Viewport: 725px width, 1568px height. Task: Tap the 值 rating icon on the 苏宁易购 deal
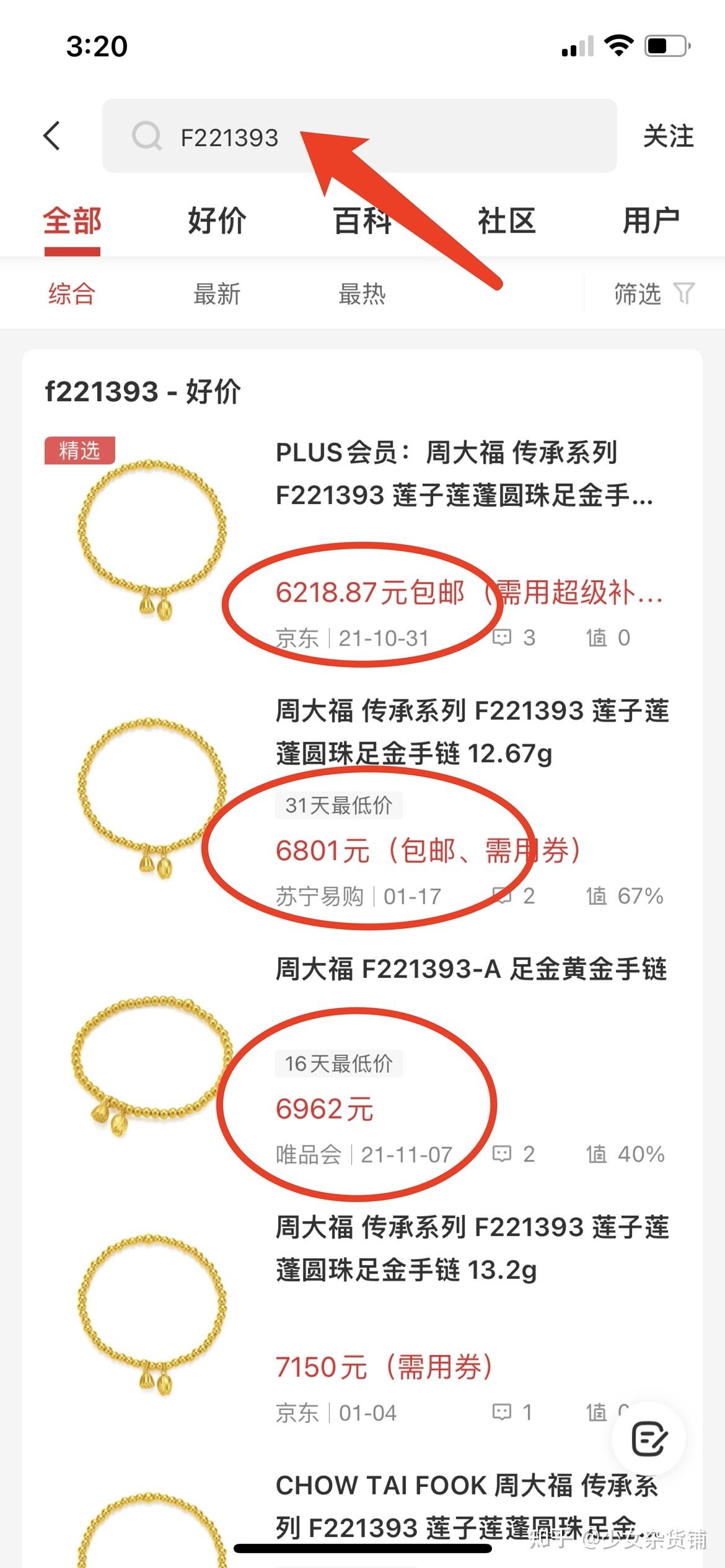596,895
